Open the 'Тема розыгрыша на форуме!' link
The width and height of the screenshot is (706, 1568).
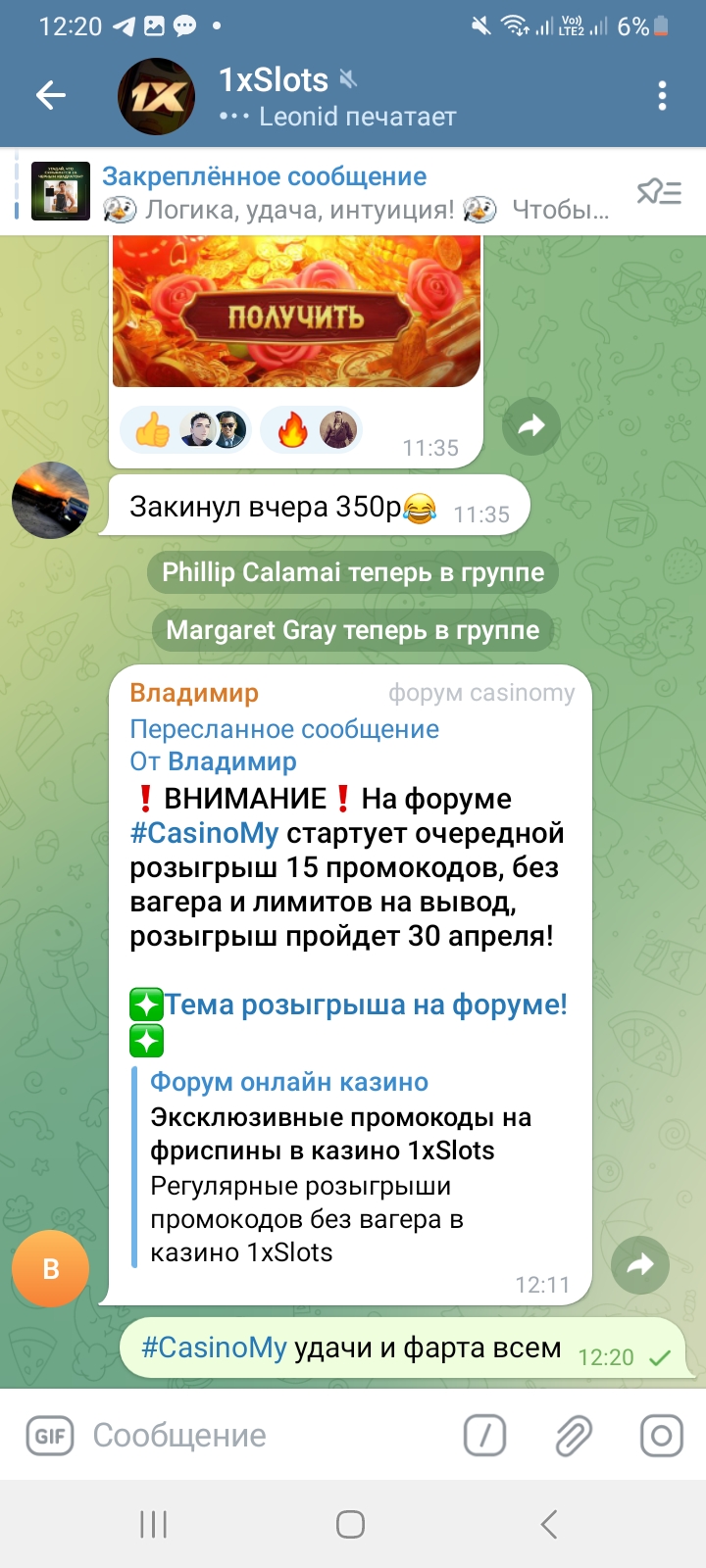pyautogui.click(x=365, y=1004)
